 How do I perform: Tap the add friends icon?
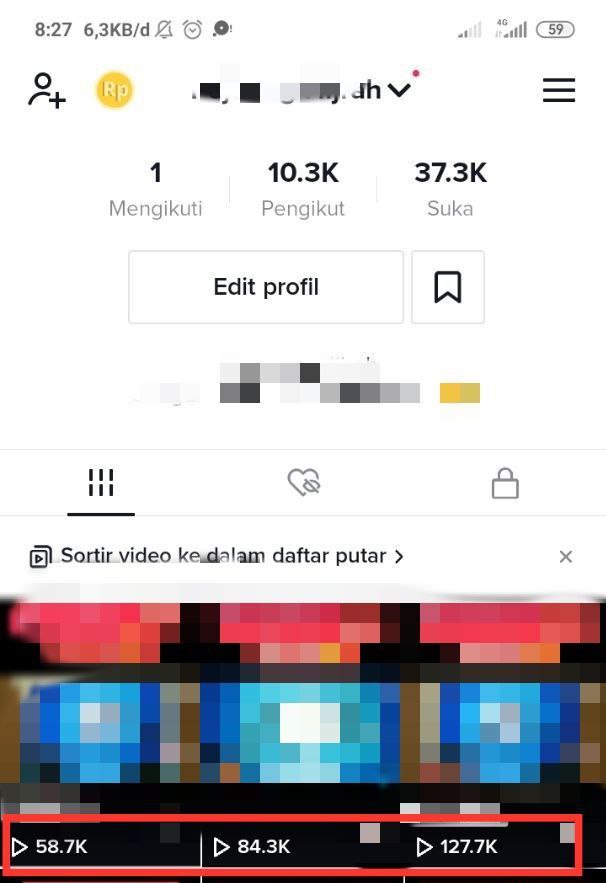[x=46, y=90]
